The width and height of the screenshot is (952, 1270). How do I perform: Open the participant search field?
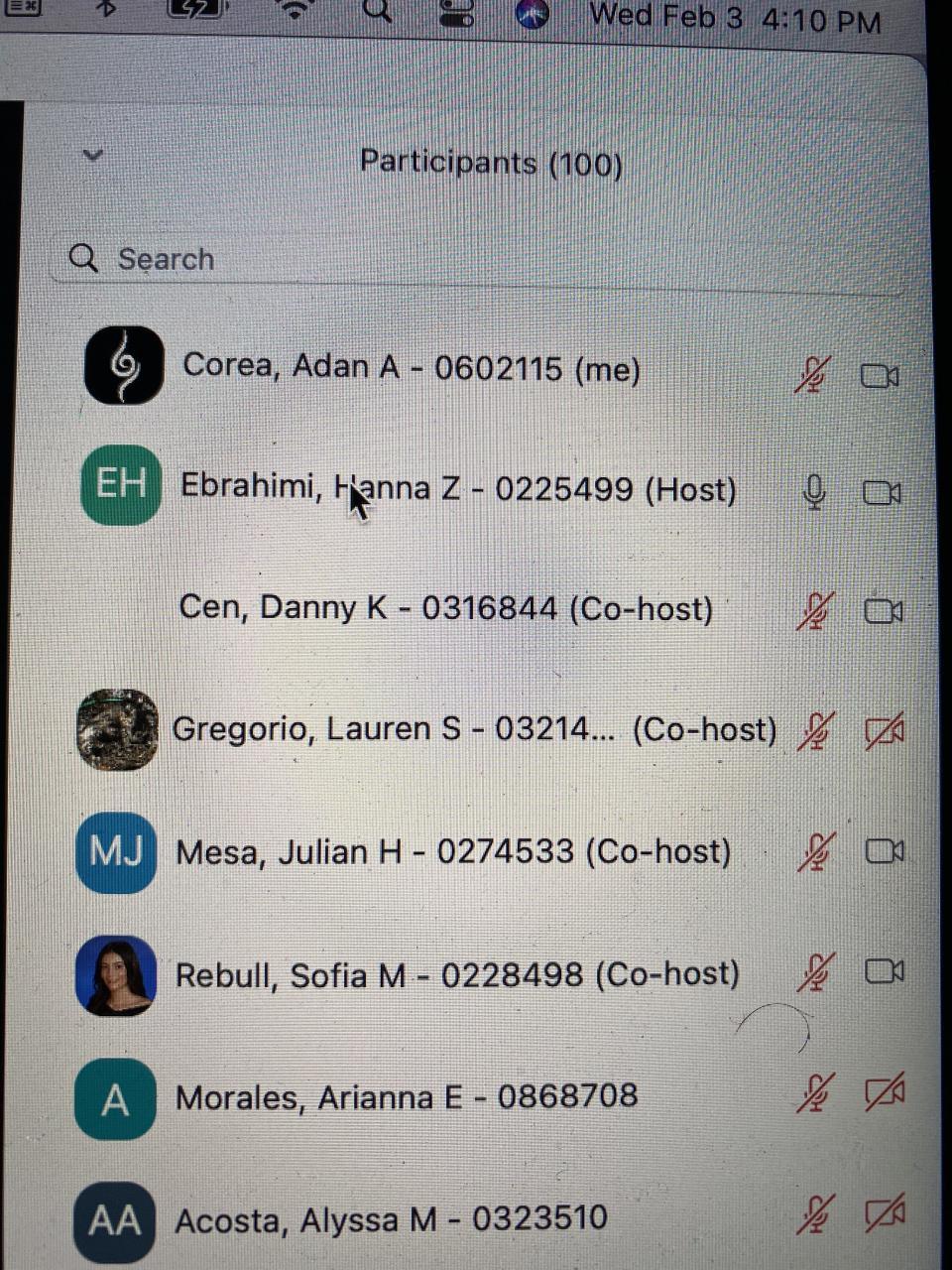tap(476, 260)
